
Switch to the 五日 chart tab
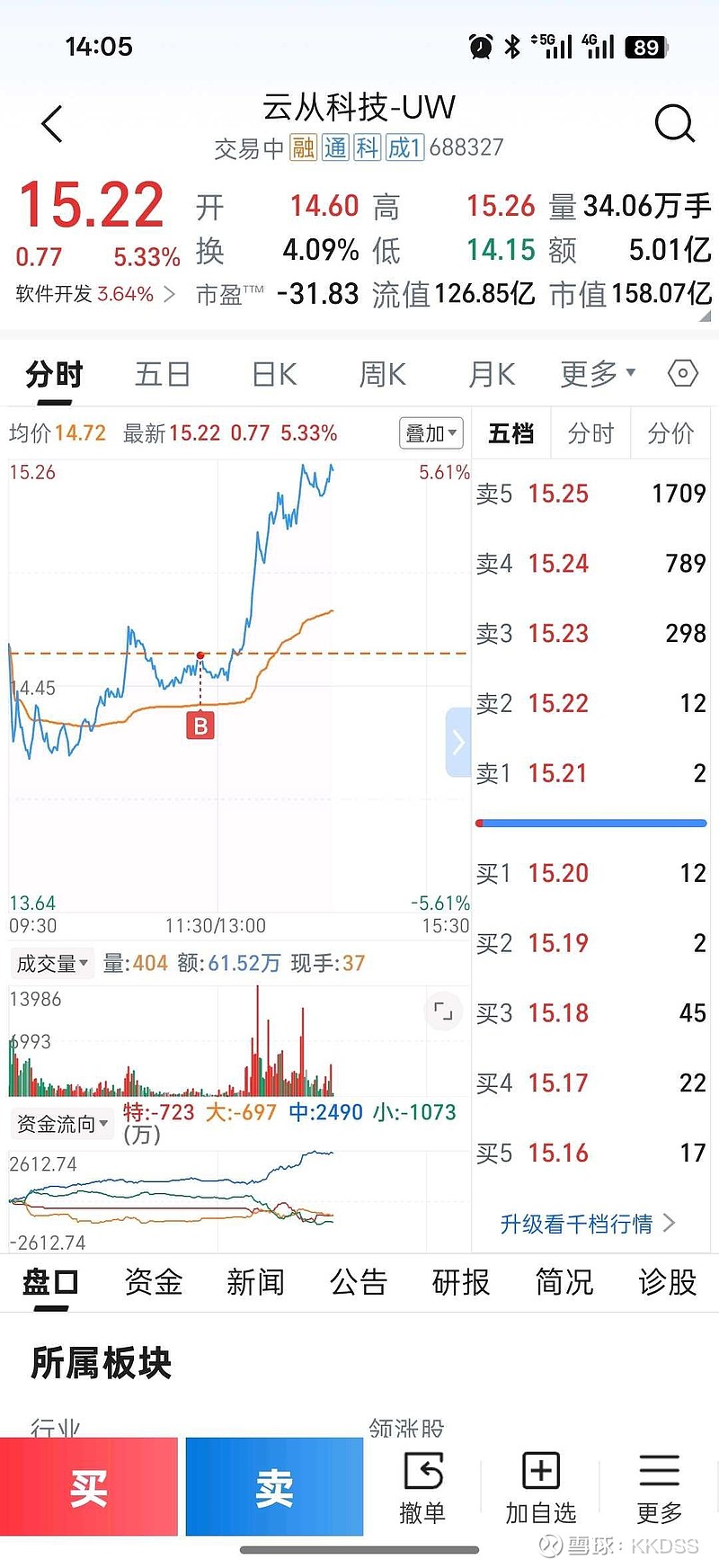(x=163, y=374)
